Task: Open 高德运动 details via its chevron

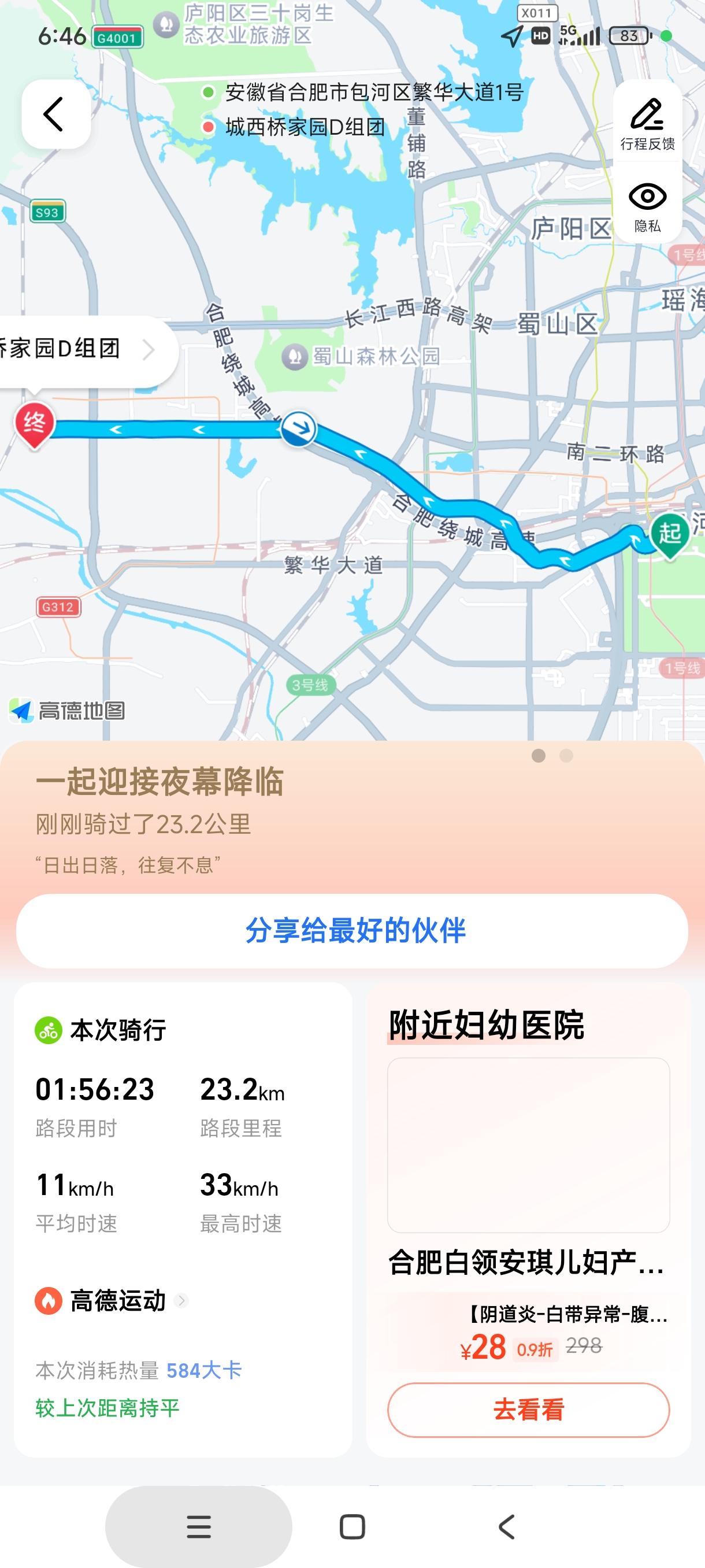Action: pyautogui.click(x=181, y=1301)
